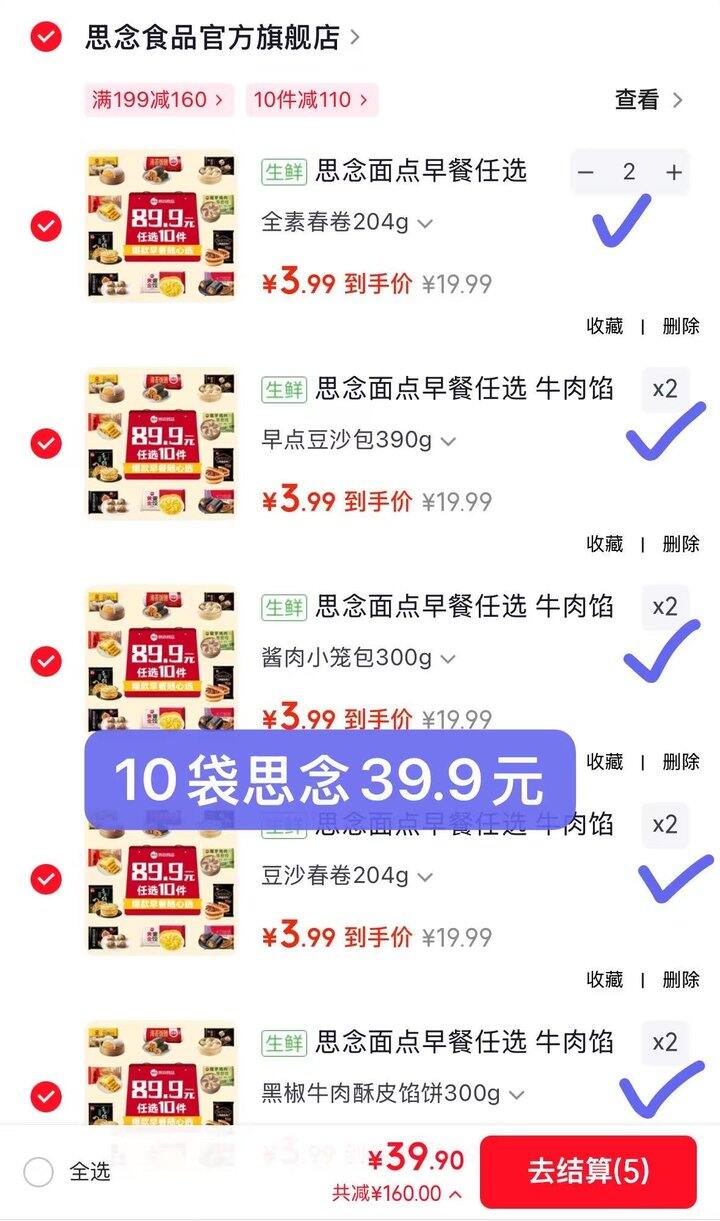
Task: Open the 豆沙春卷204g spec dropdown
Action: pos(425,876)
